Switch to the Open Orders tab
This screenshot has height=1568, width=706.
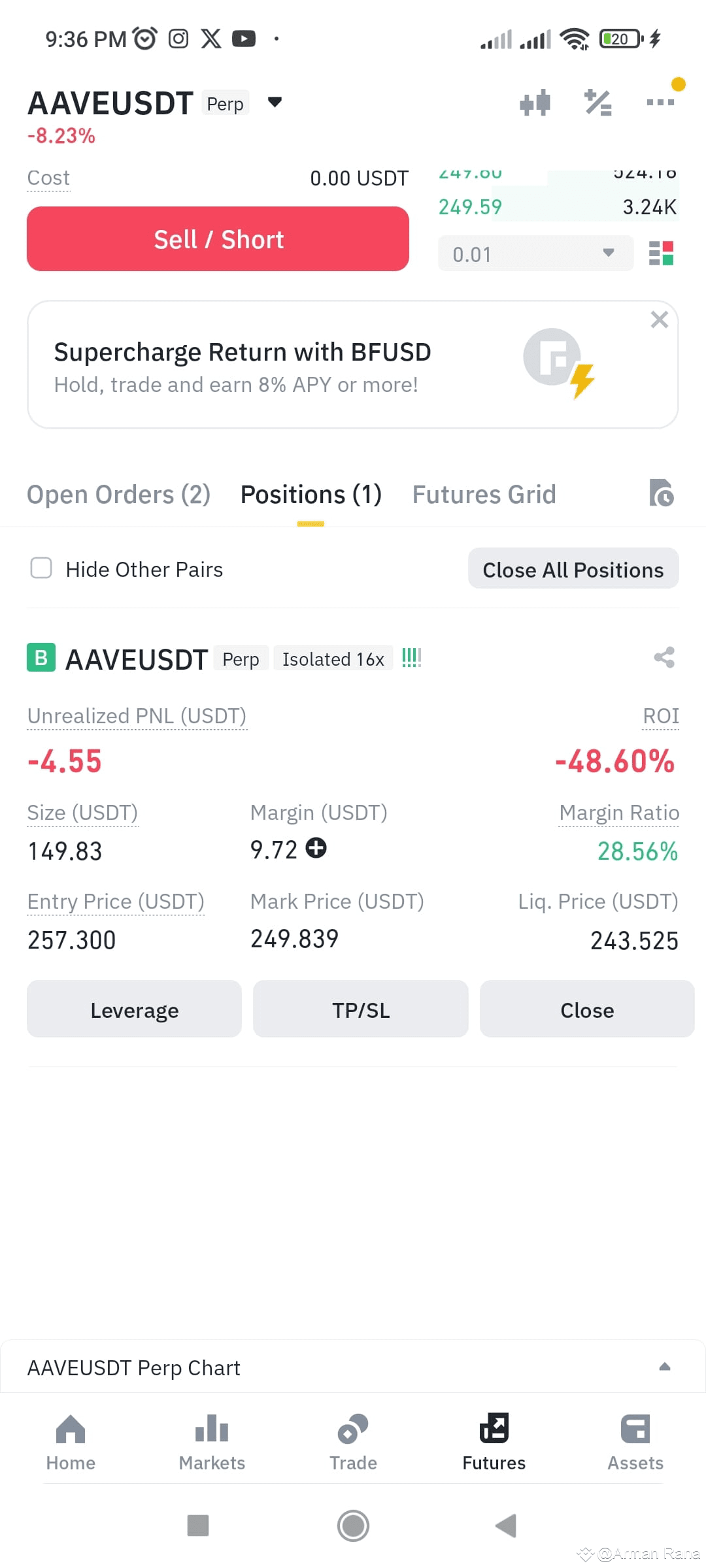click(x=118, y=494)
